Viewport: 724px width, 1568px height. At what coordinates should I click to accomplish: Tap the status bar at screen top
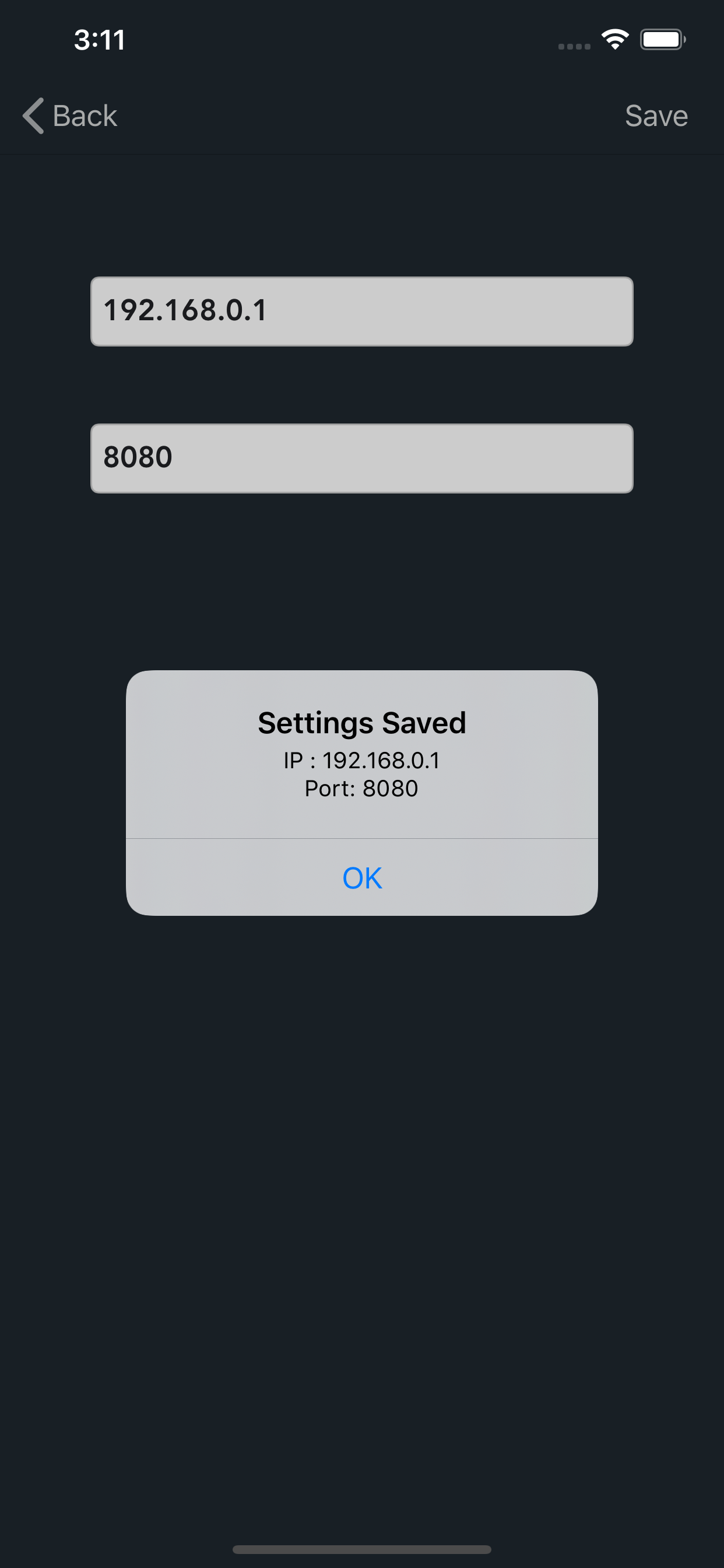click(x=361, y=39)
